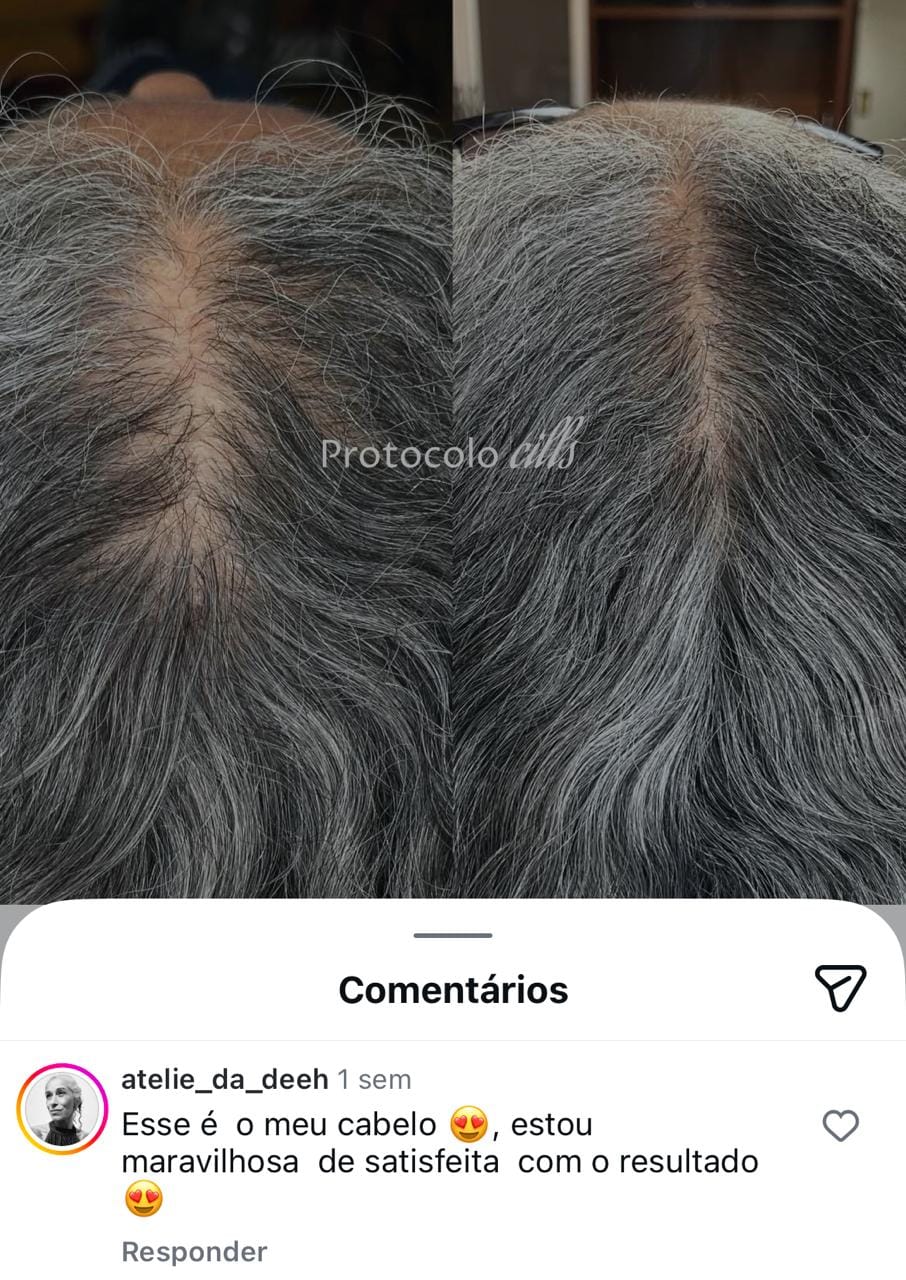Reply to atelie_da_deeh's comment with Responder
Screen dimensions: 906x1280
click(x=194, y=1251)
